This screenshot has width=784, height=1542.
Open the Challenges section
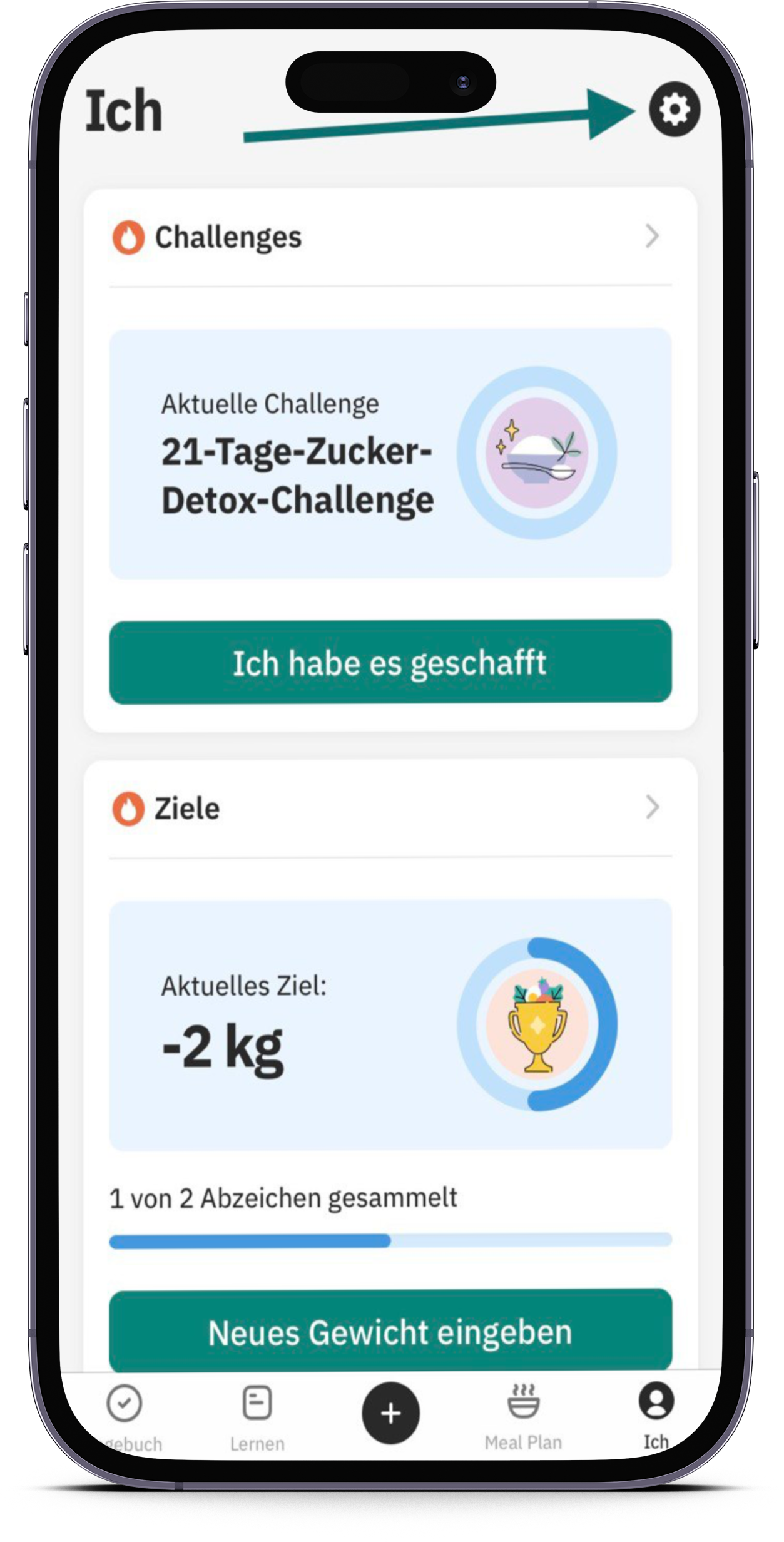390,237
